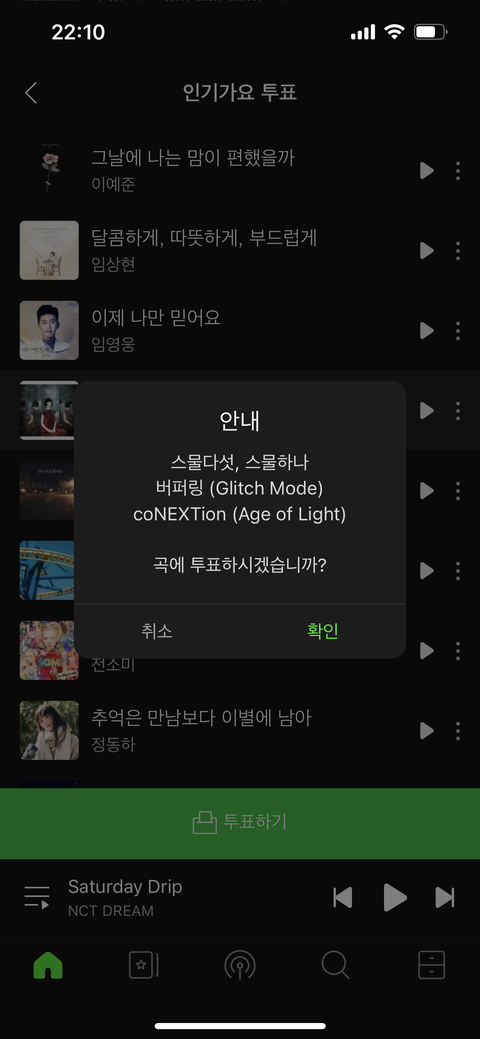Switch to the Search tab
480x1039 pixels.
click(x=335, y=965)
